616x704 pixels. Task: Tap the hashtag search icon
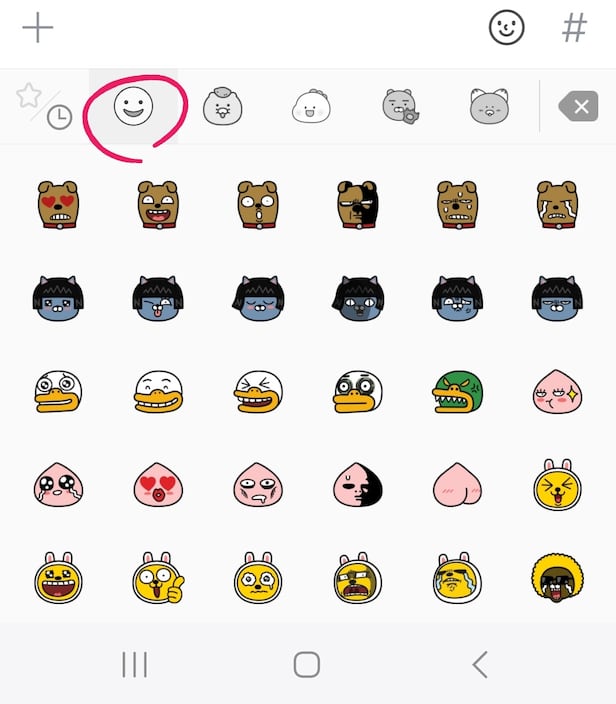click(x=574, y=28)
